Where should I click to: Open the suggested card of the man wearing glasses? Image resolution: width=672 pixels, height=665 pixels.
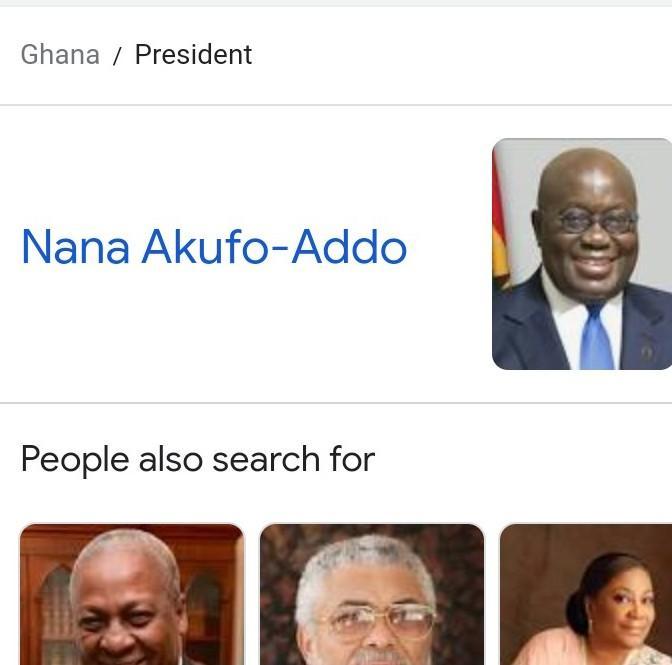(372, 594)
